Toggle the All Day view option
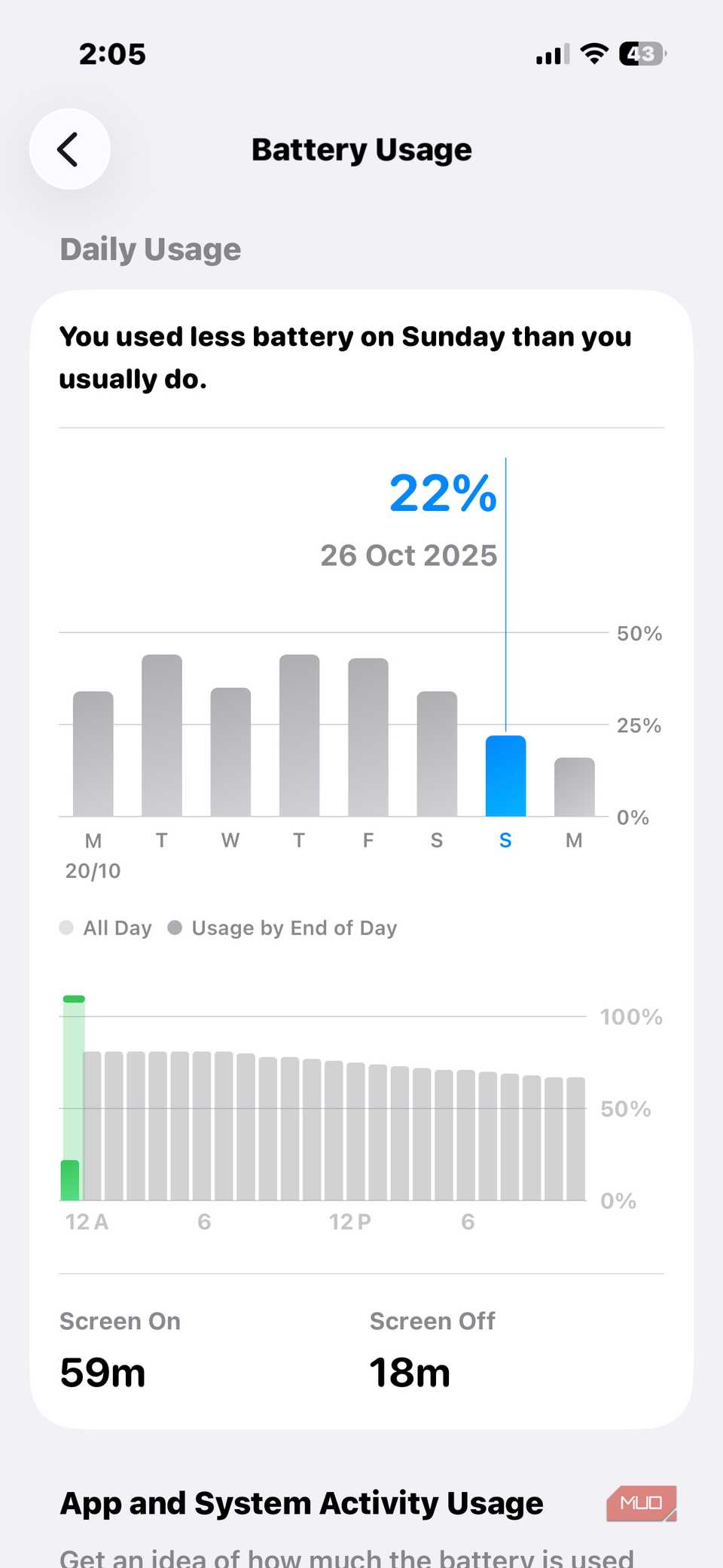The image size is (723, 1568). 105,928
